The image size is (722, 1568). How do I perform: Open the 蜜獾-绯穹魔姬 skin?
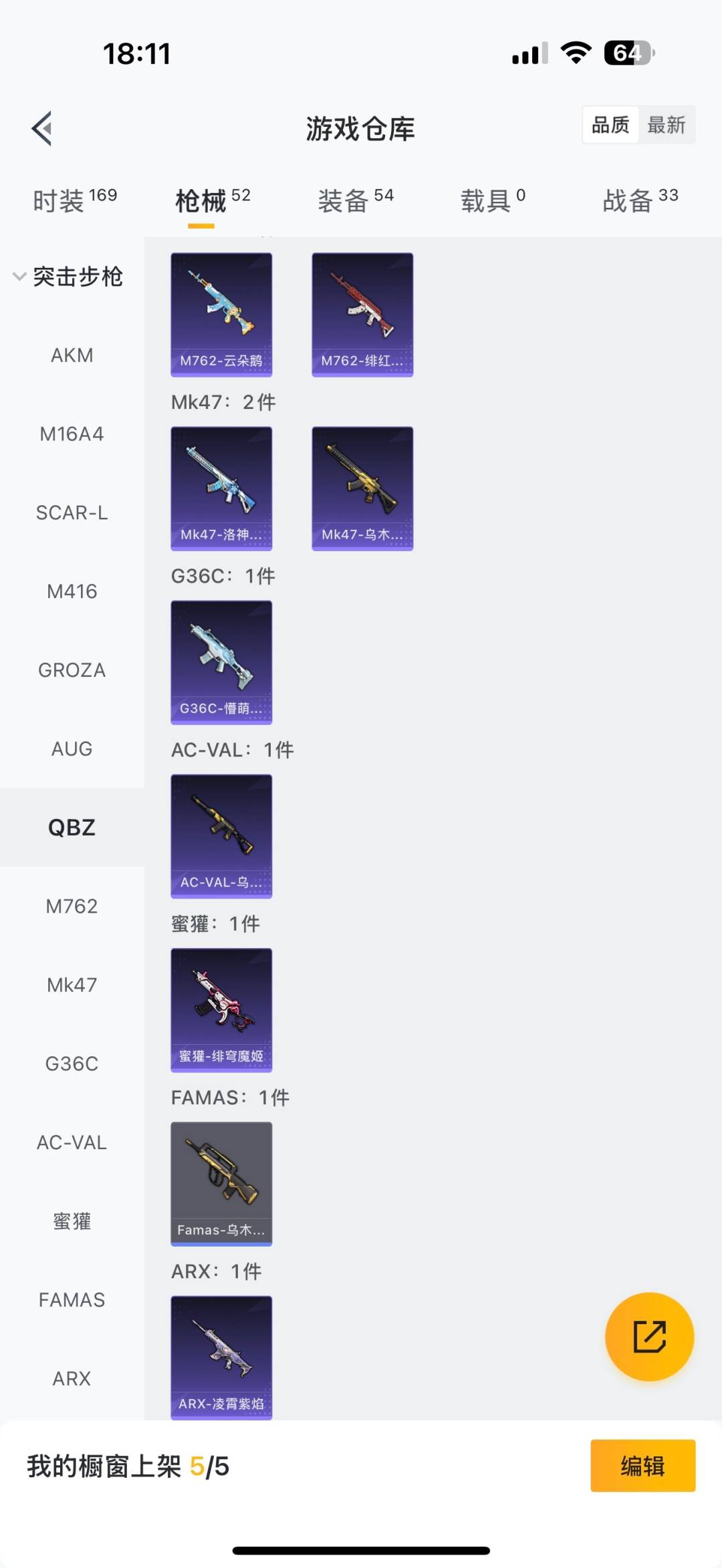[x=221, y=1009]
